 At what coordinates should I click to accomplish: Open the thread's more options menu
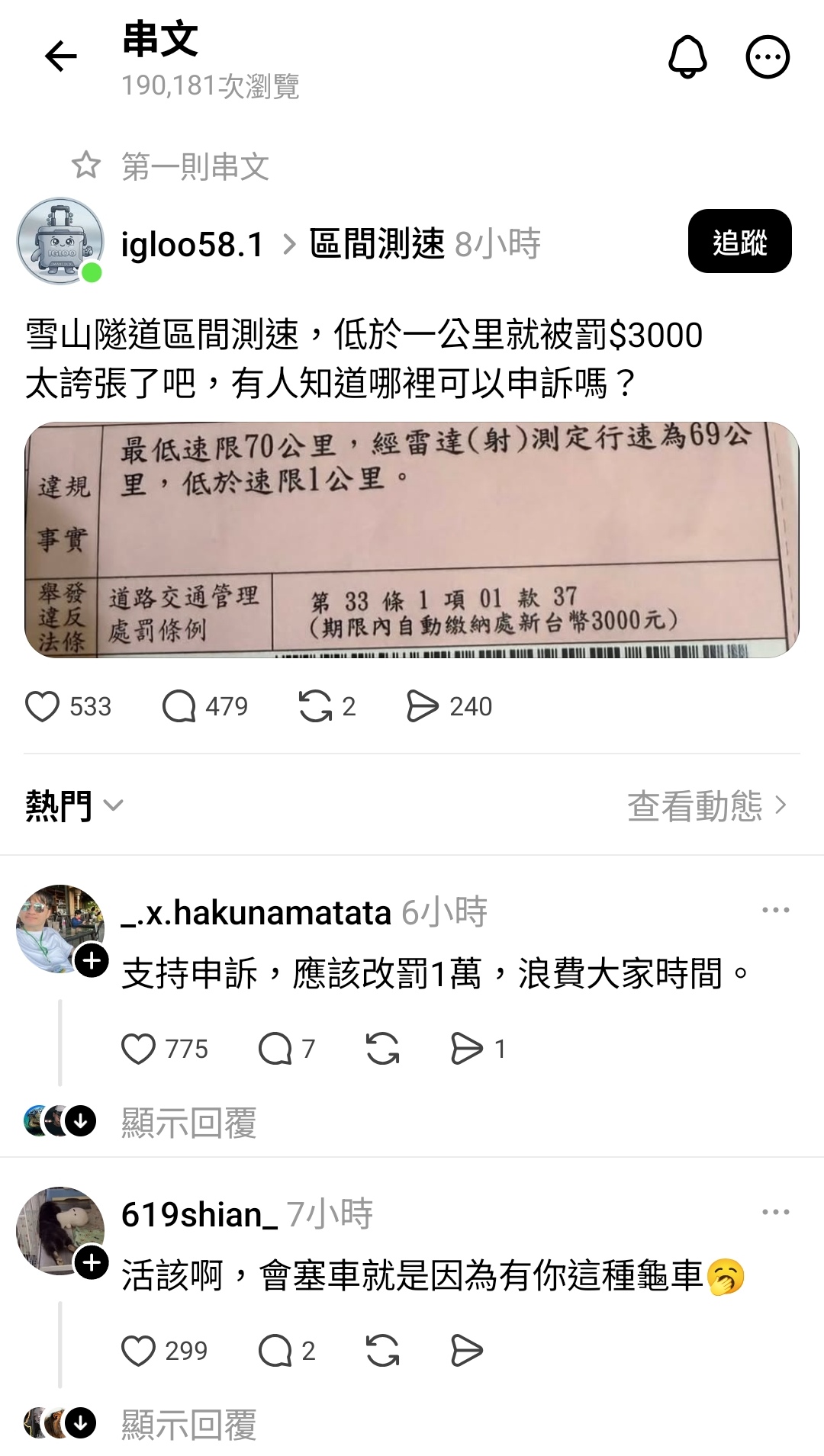[x=767, y=56]
